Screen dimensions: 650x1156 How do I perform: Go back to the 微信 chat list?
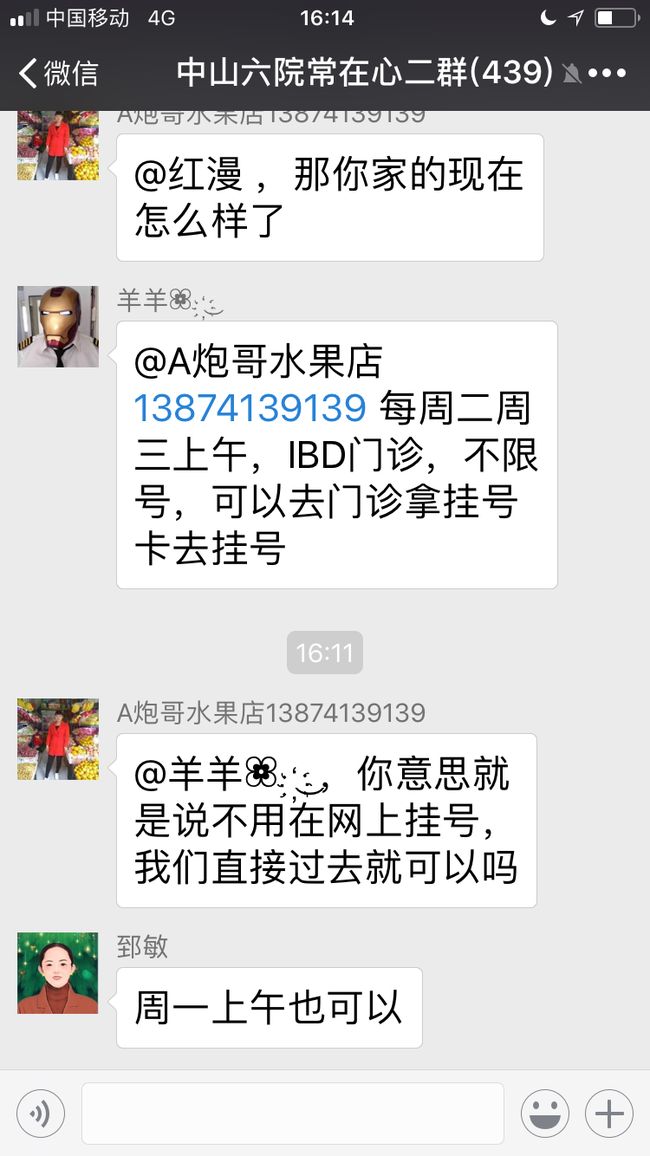pos(58,73)
